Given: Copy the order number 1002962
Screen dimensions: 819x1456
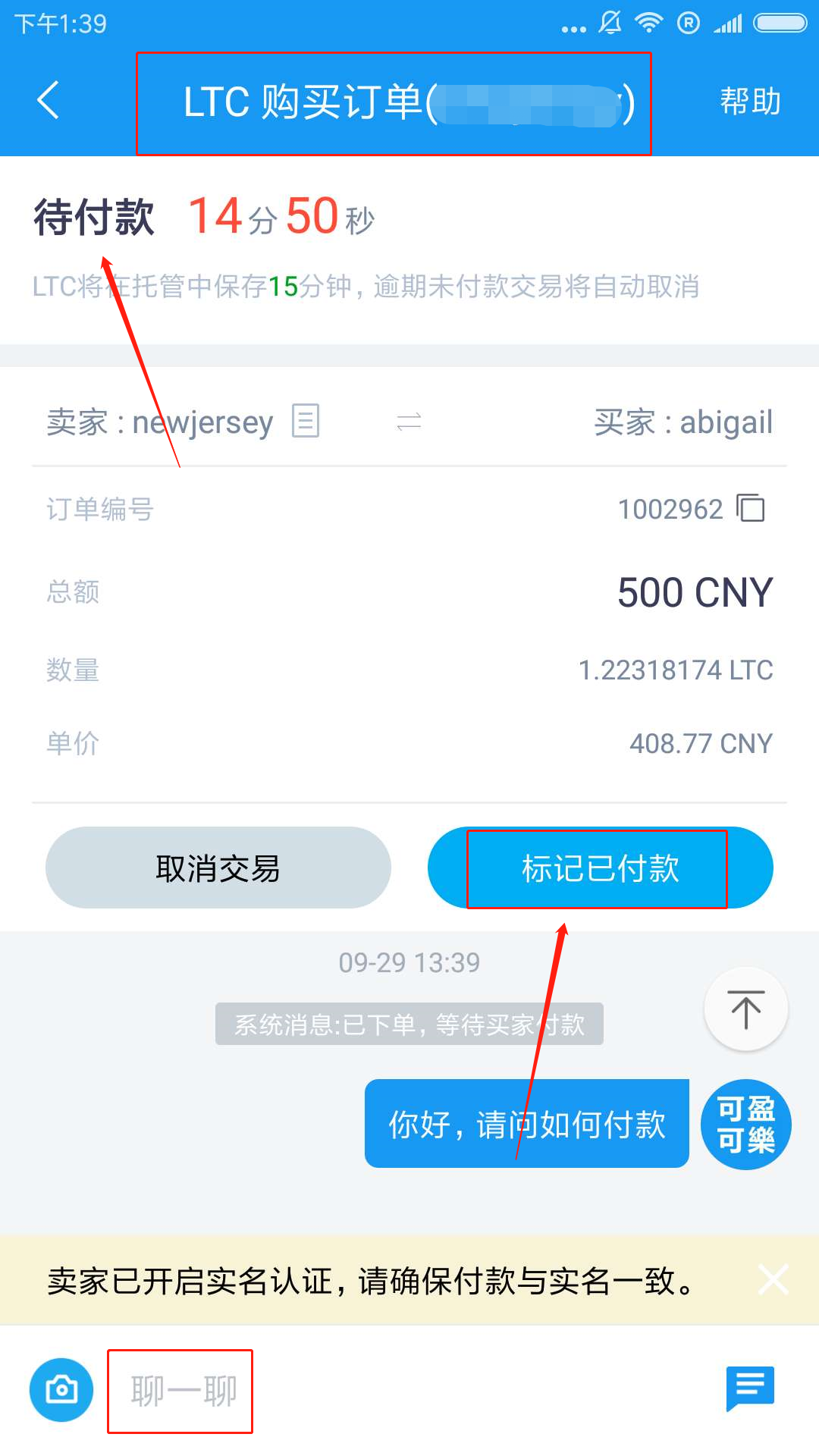Looking at the screenshot, I should [751, 508].
